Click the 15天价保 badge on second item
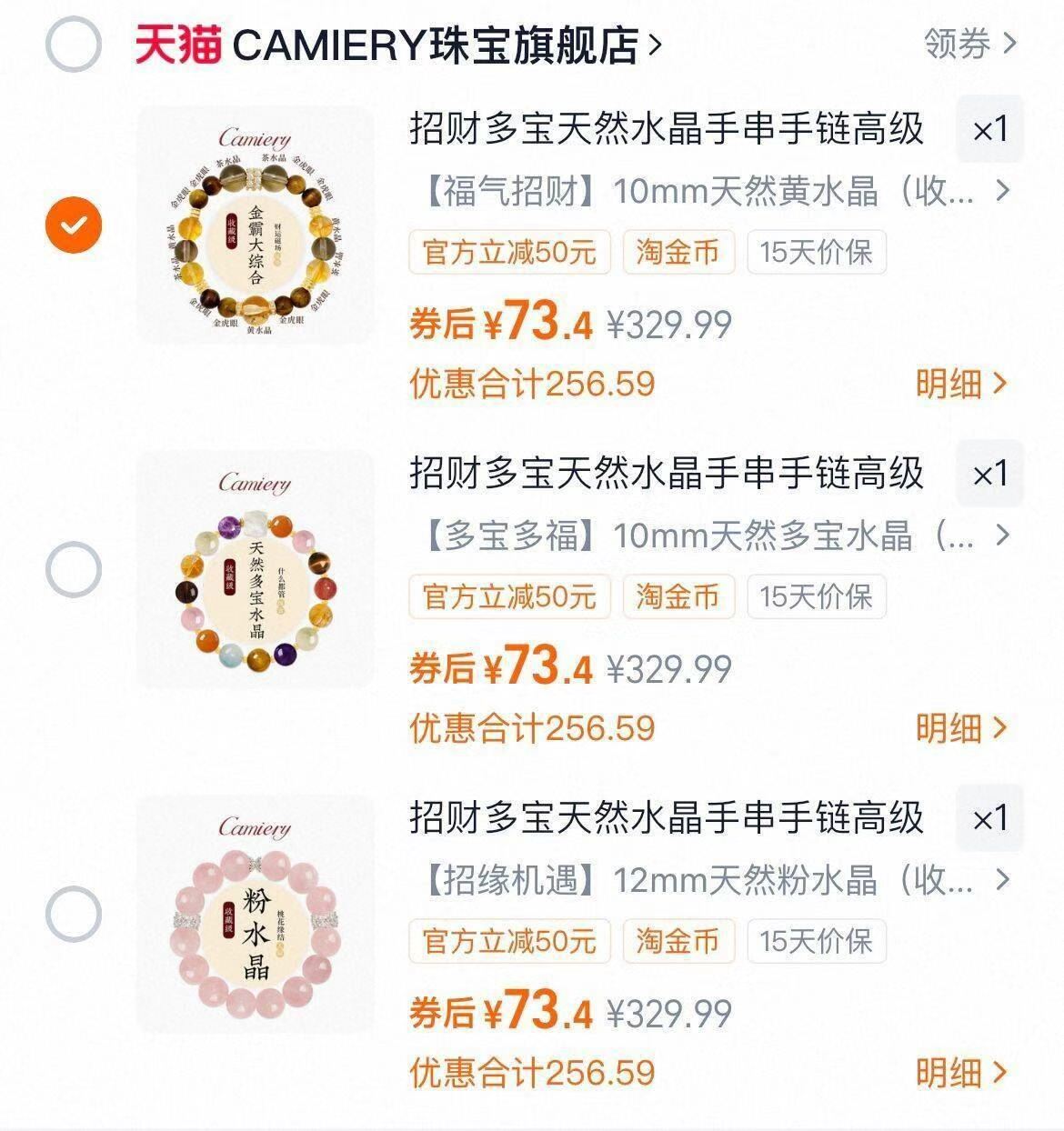The height and width of the screenshot is (1131, 1064). coord(815,597)
